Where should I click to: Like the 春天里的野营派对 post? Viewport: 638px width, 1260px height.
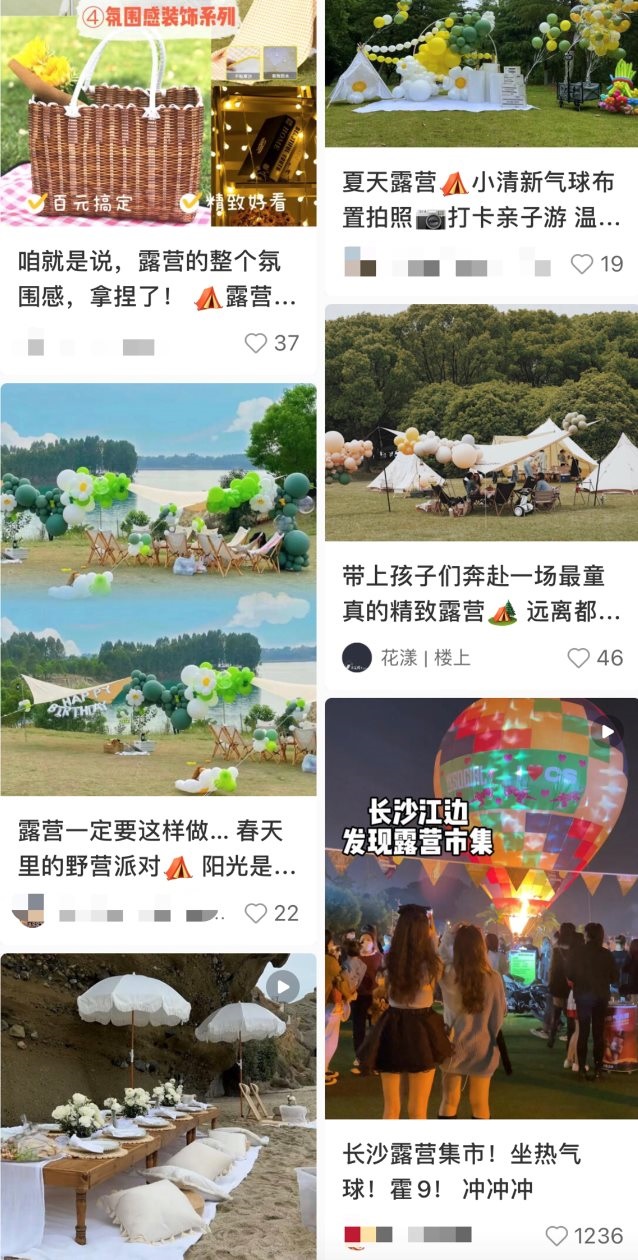pos(257,913)
